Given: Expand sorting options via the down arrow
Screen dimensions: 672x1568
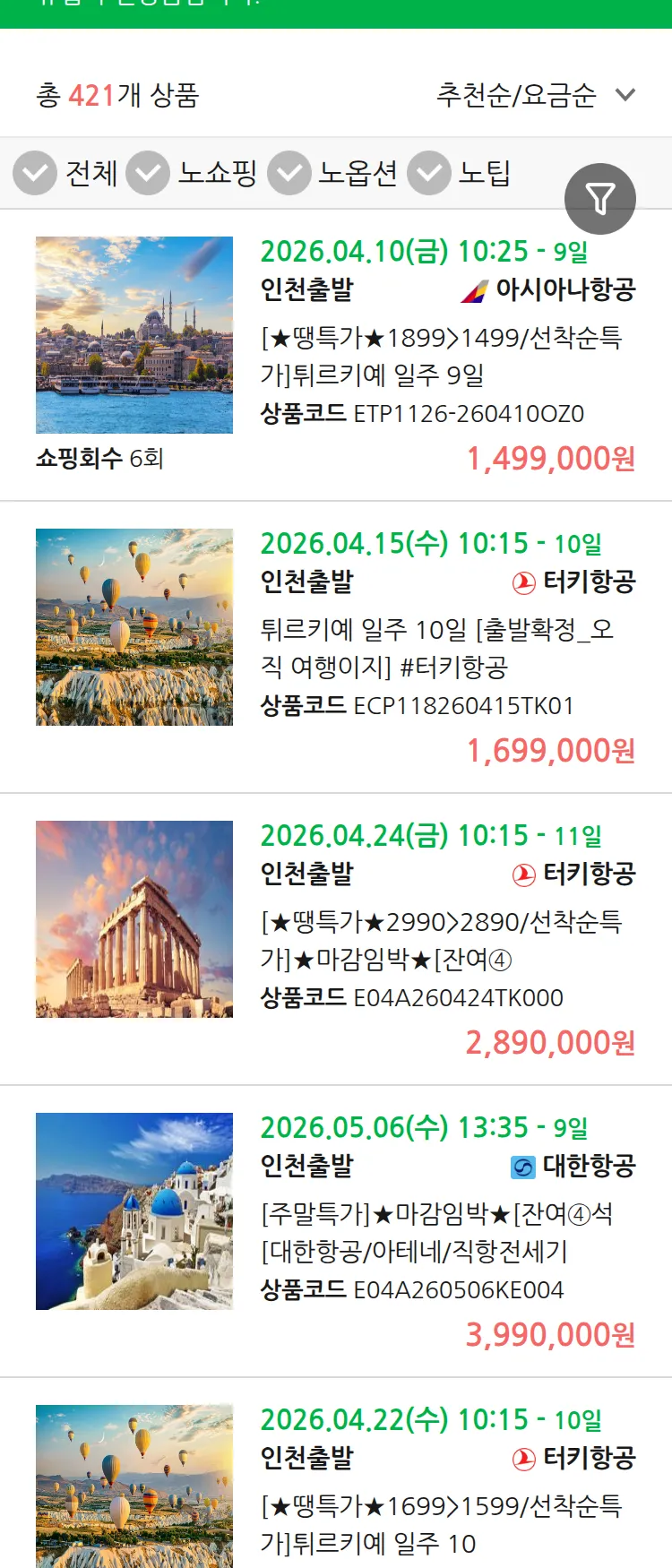Looking at the screenshot, I should [x=625, y=94].
